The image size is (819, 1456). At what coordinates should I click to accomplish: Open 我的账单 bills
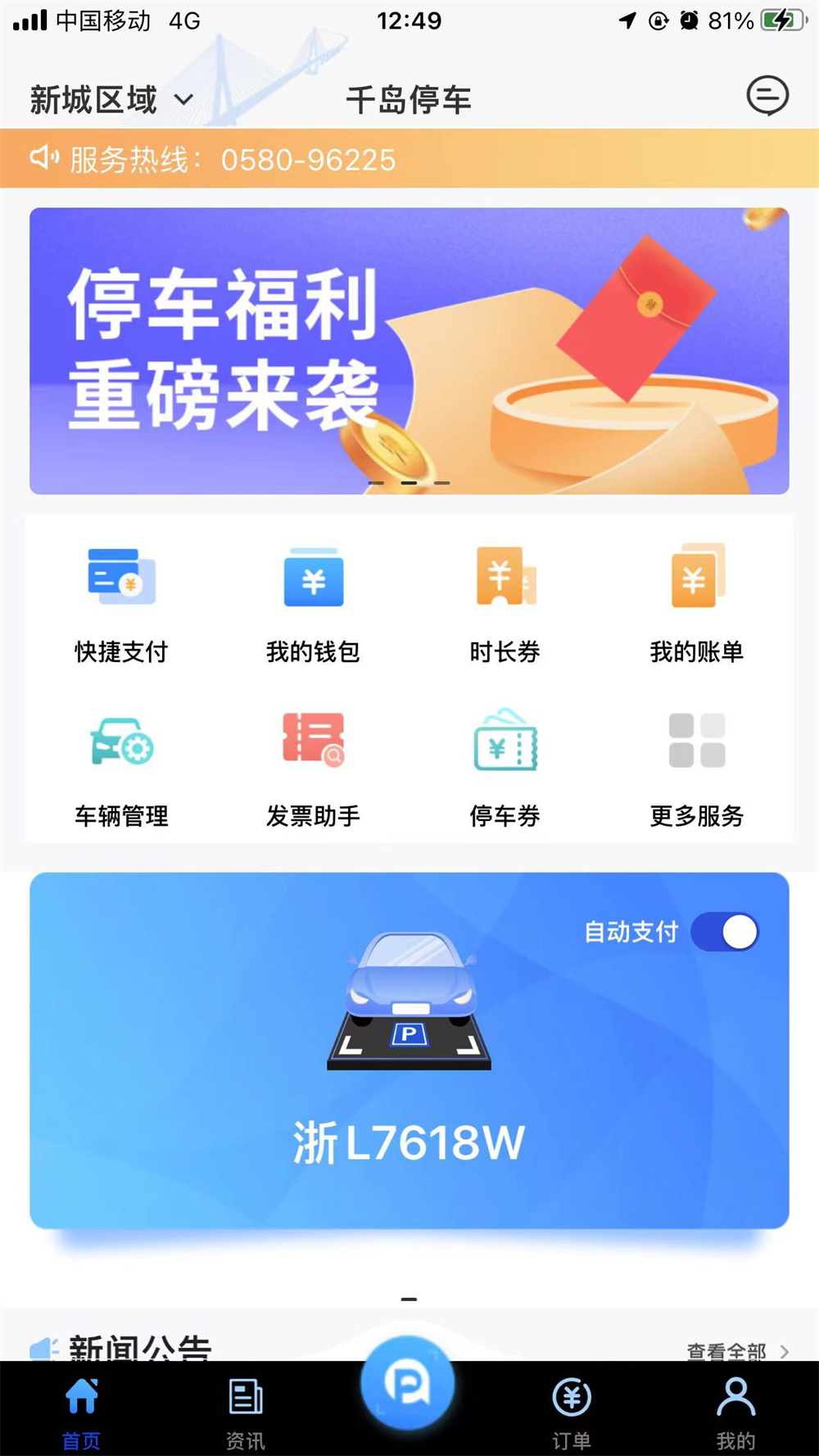(x=696, y=606)
